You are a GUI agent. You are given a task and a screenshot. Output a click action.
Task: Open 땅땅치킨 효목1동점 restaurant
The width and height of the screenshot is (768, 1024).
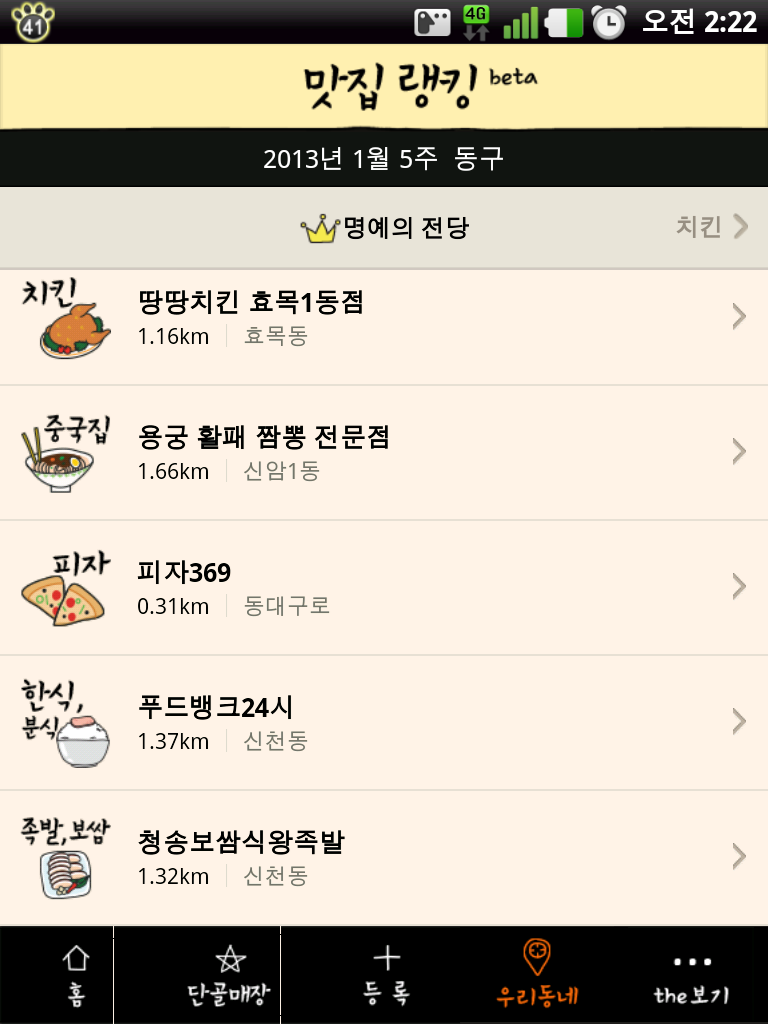pos(384,318)
